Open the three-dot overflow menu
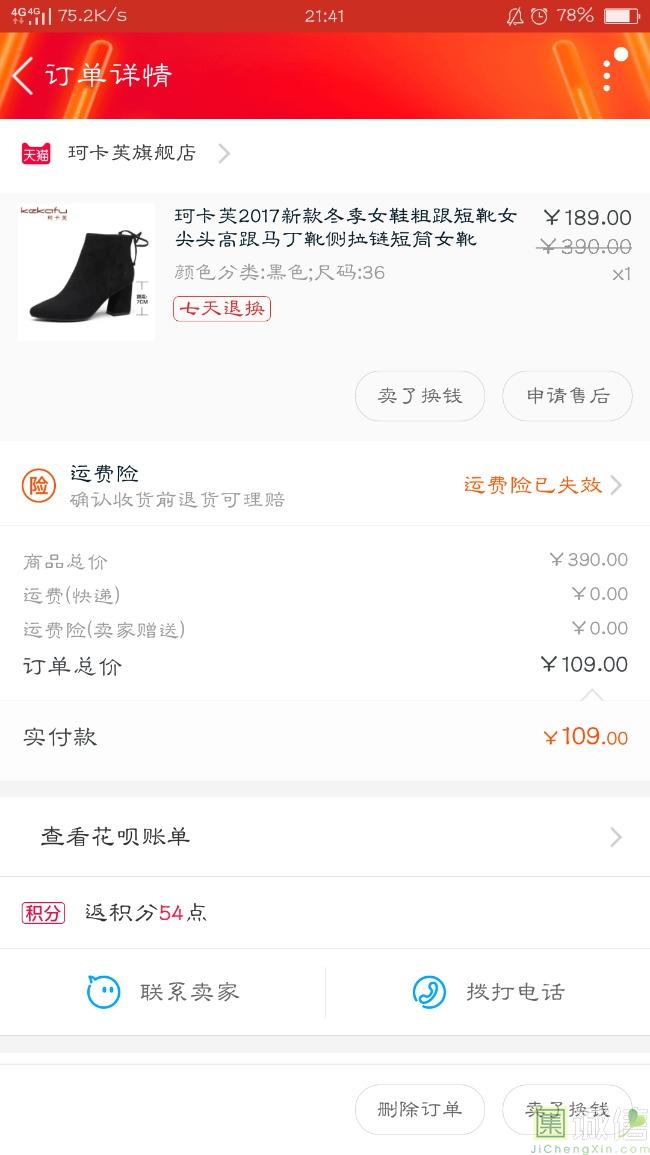 [x=607, y=76]
